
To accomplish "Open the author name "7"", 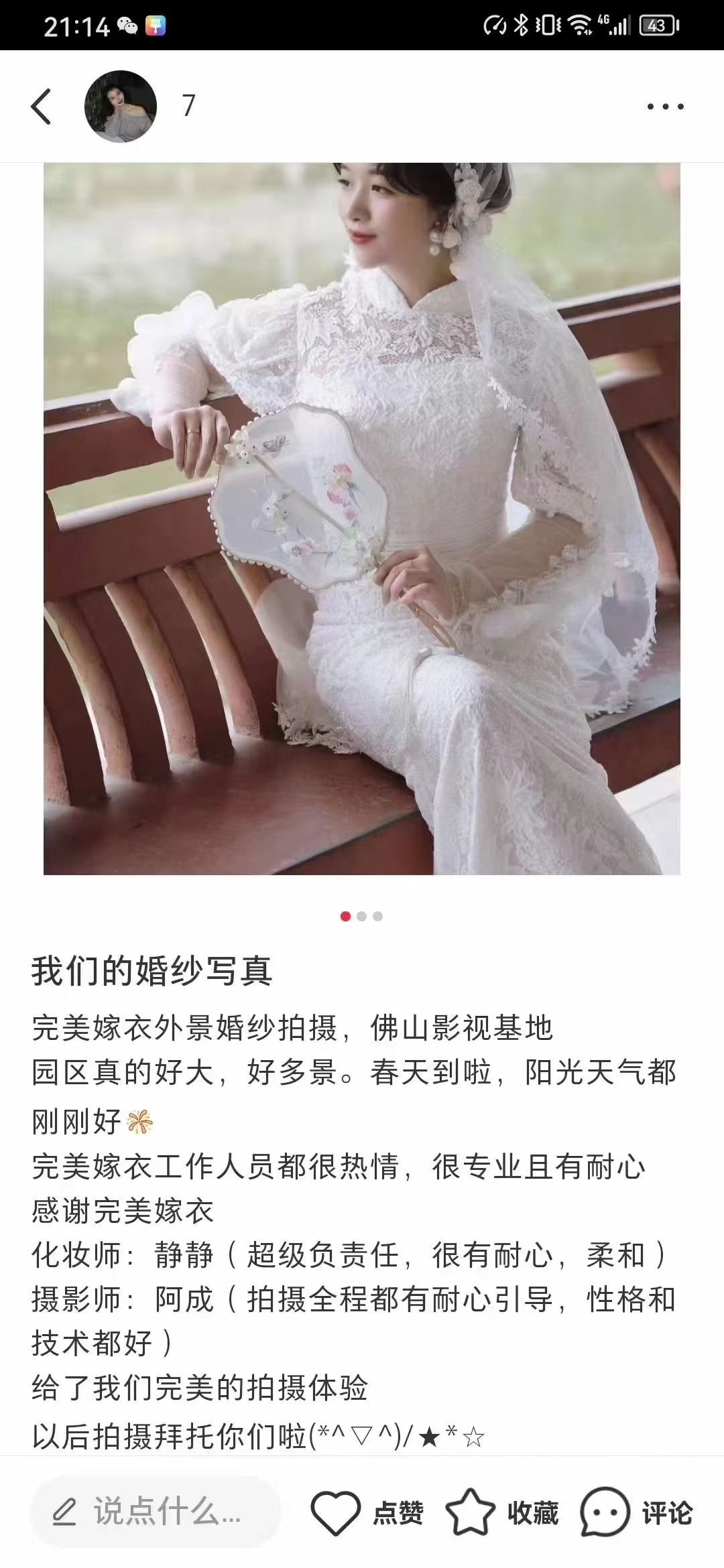I will pyautogui.click(x=188, y=106).
